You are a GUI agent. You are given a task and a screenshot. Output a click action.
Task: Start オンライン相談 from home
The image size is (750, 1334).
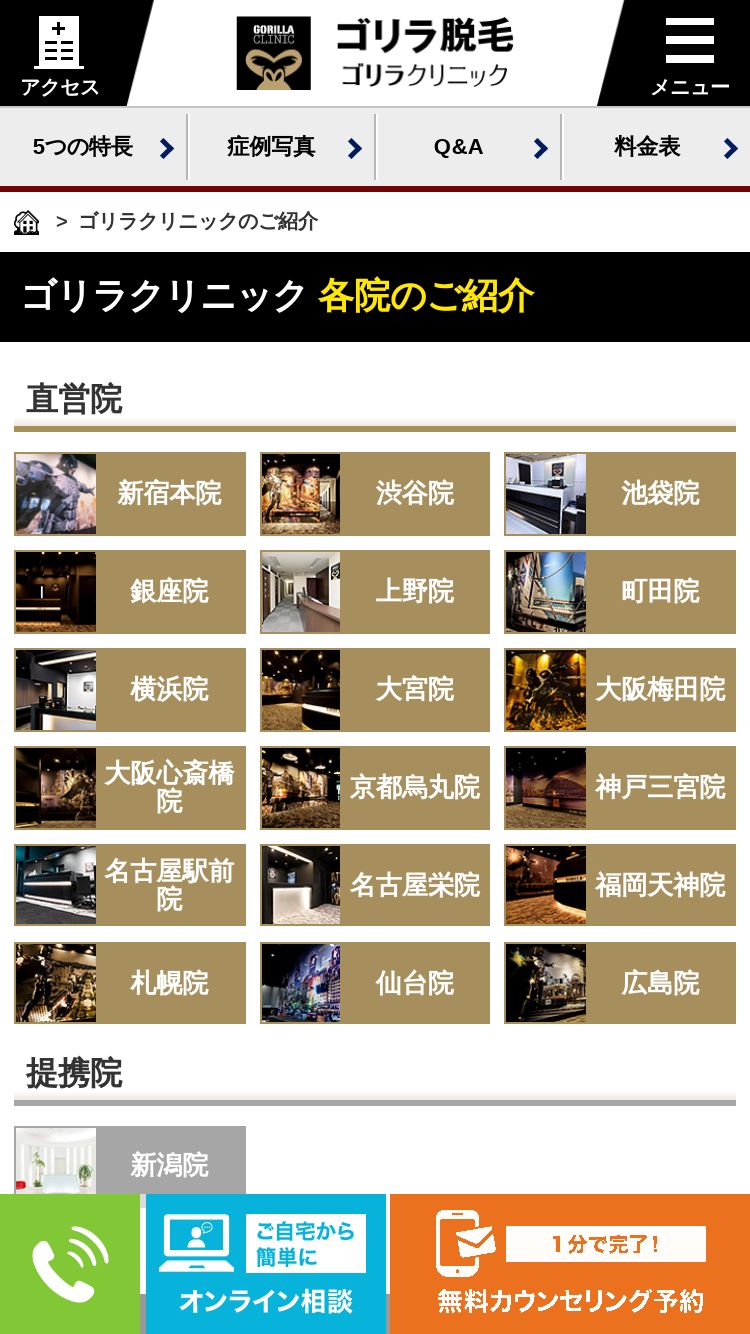click(266, 1264)
